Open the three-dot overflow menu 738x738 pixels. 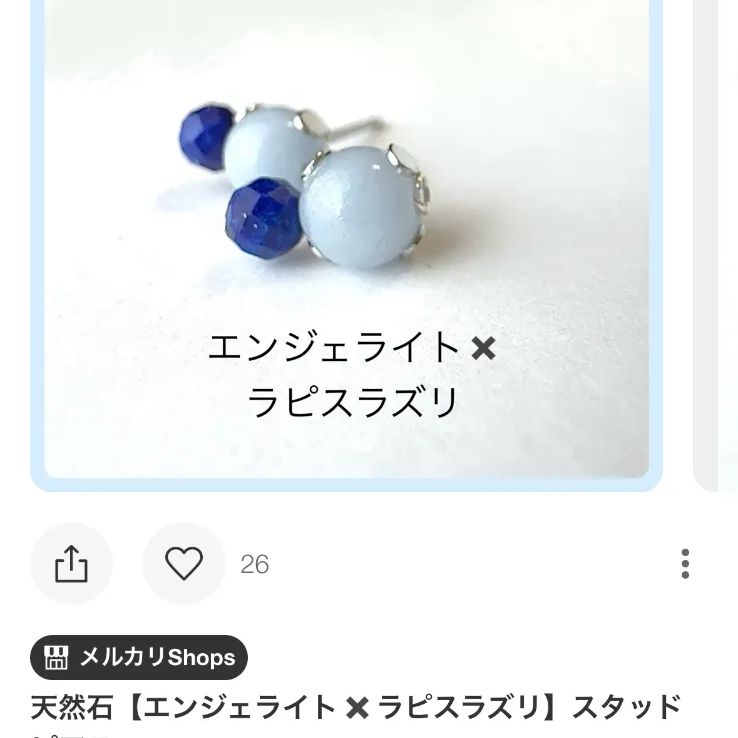pos(685,564)
